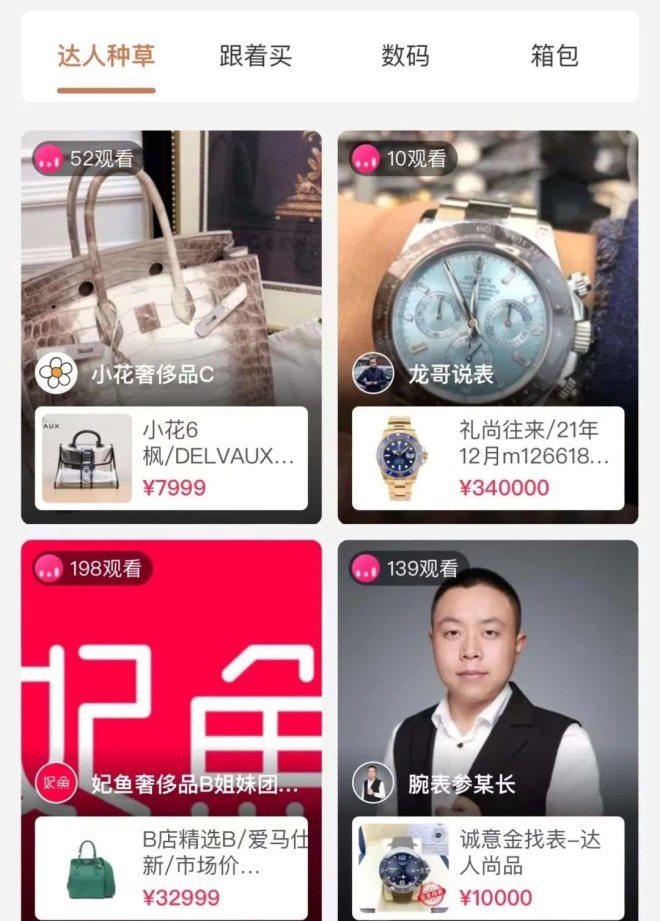Switch to the 箱包 tab

[x=554, y=56]
